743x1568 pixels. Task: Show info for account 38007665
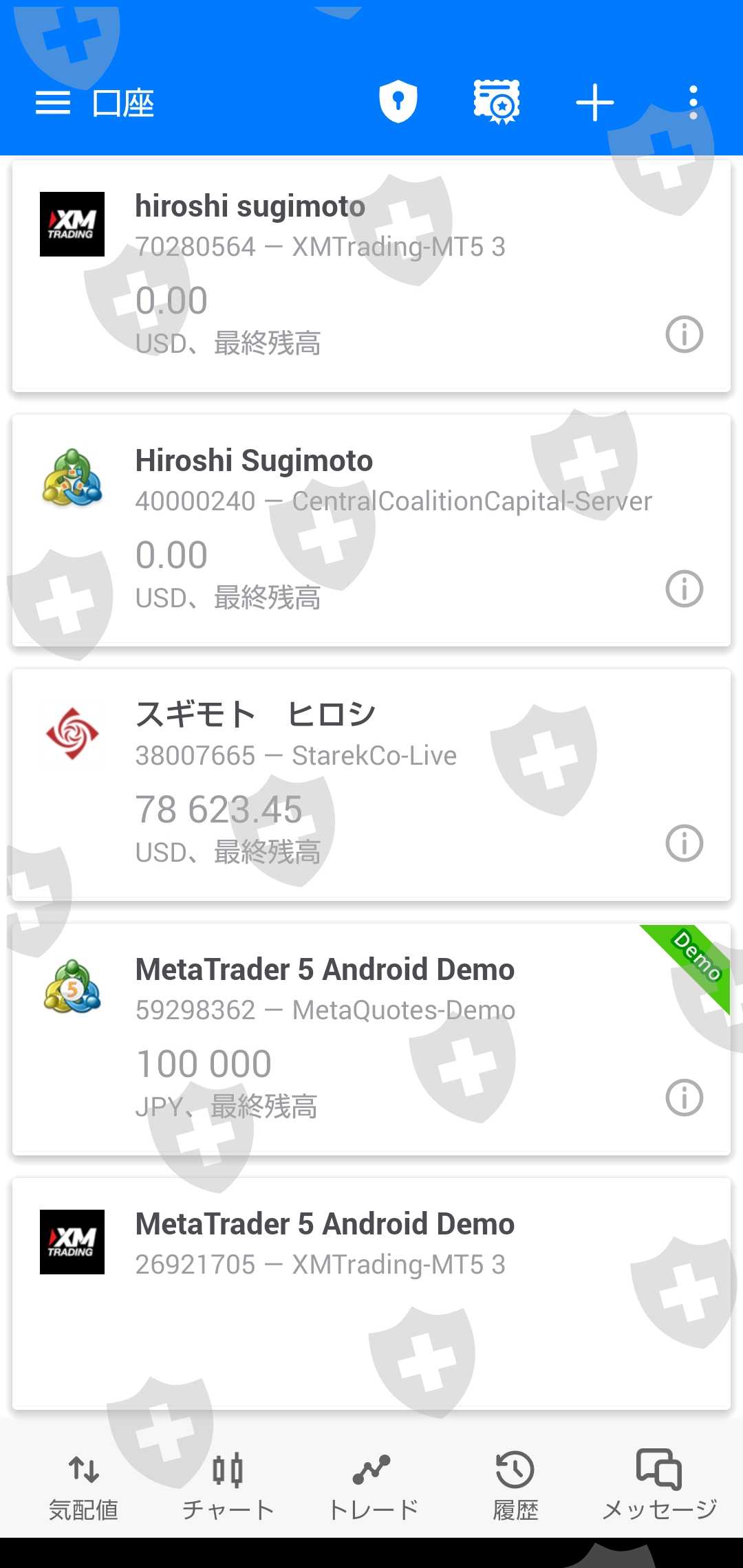click(684, 844)
